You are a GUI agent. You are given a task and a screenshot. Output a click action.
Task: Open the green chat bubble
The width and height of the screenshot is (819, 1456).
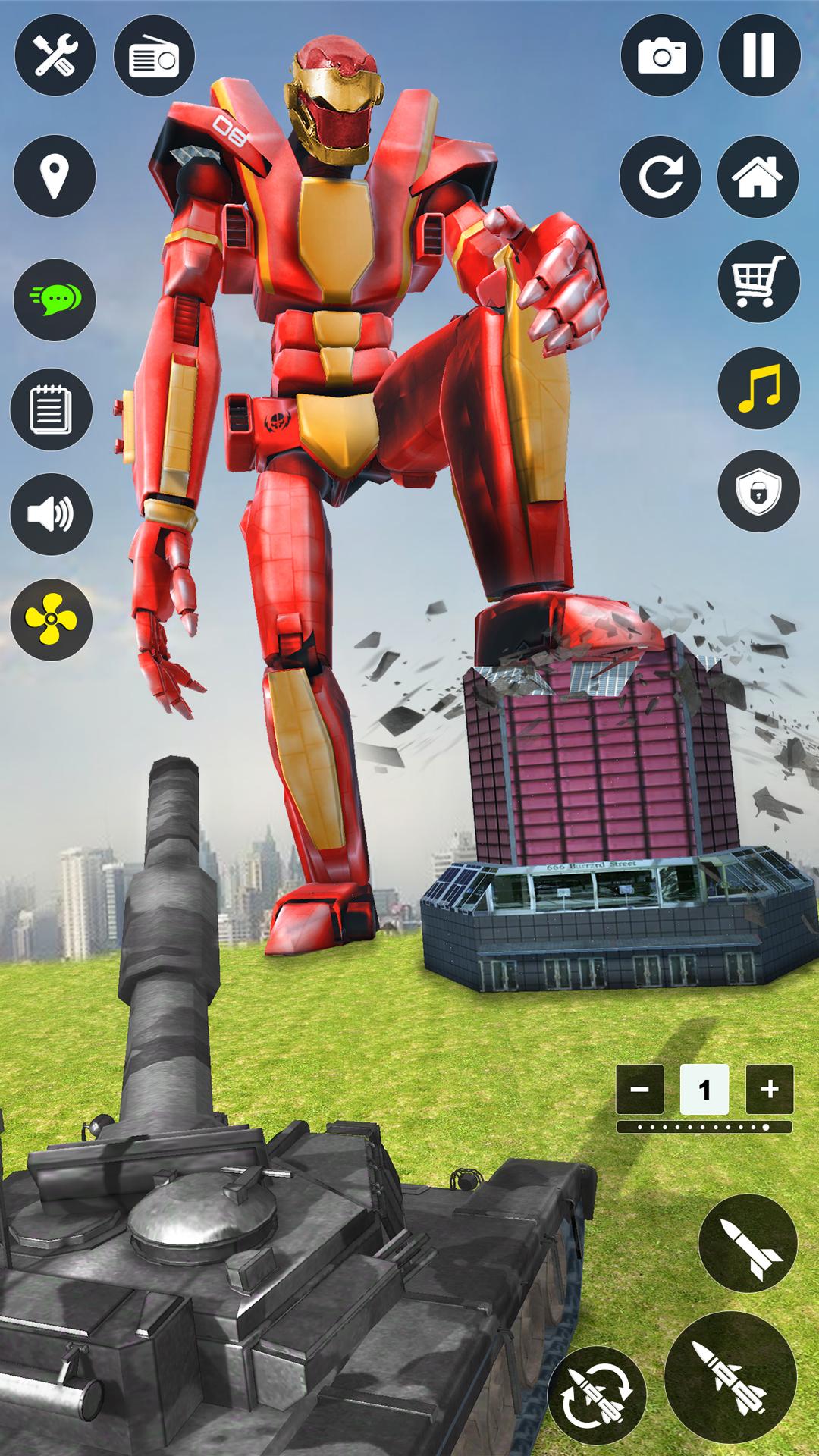pos(55,299)
